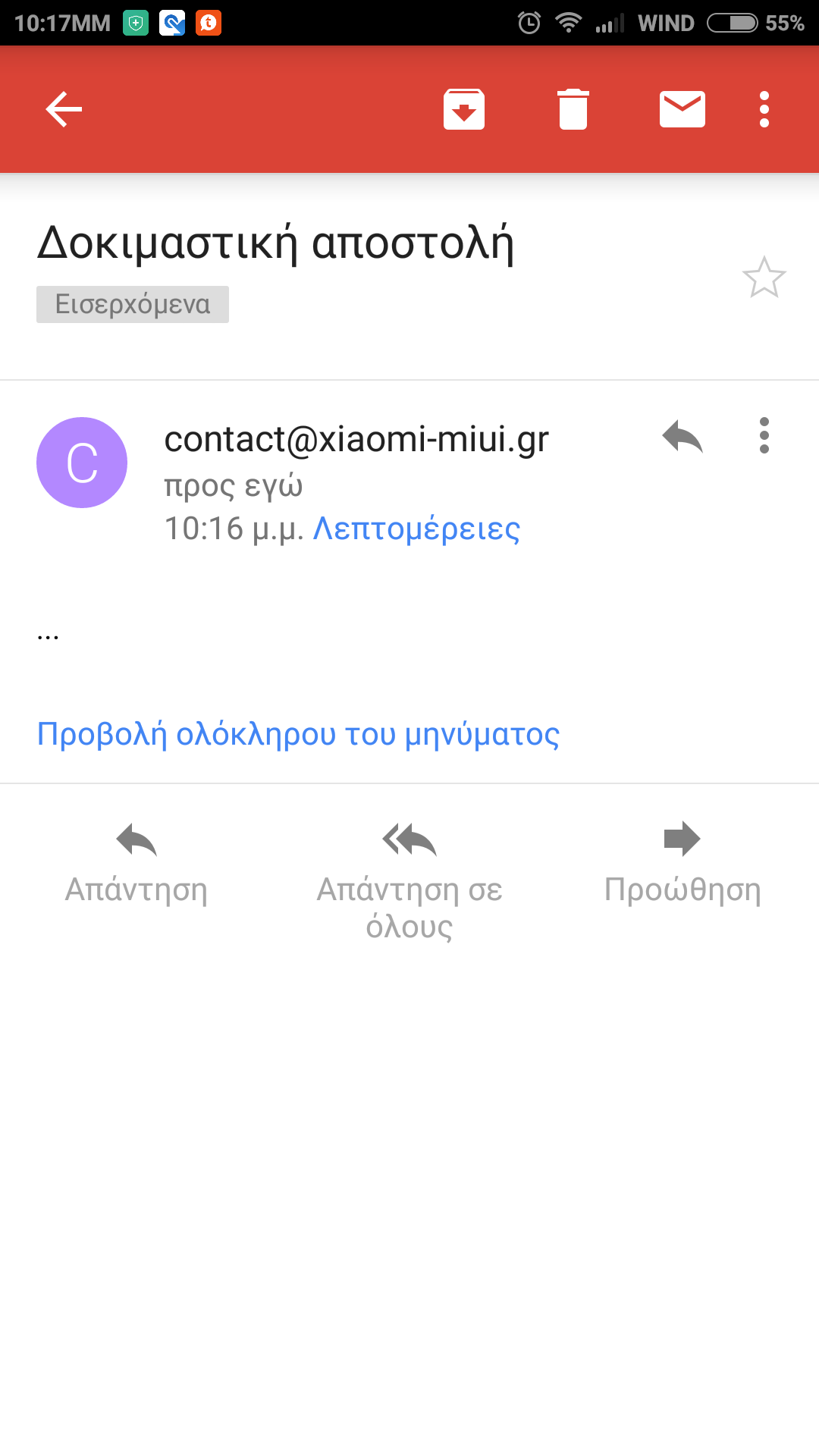The image size is (819, 1456).
Task: Open the top bar overflow menu
Action: (x=764, y=109)
